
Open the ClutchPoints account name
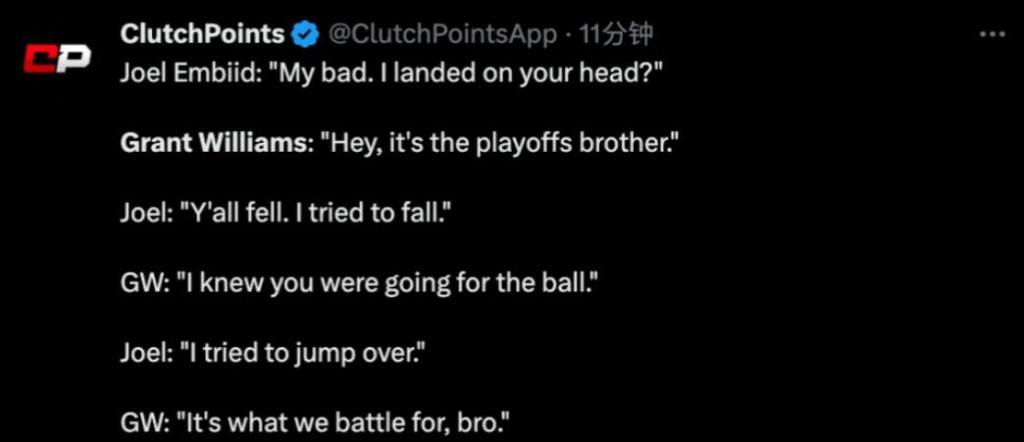pyautogui.click(x=202, y=34)
